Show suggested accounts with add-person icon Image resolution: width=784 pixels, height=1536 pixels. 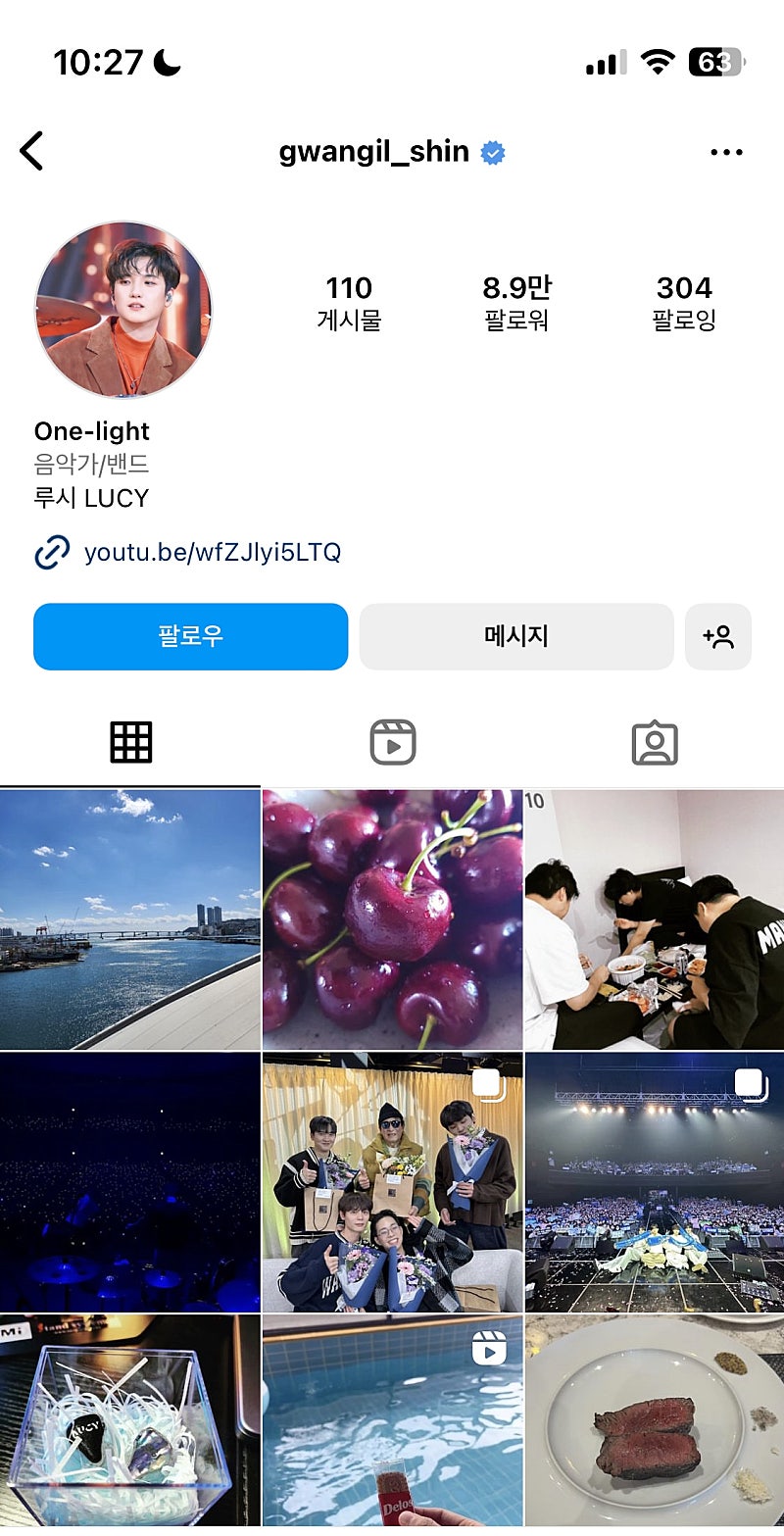click(x=718, y=636)
